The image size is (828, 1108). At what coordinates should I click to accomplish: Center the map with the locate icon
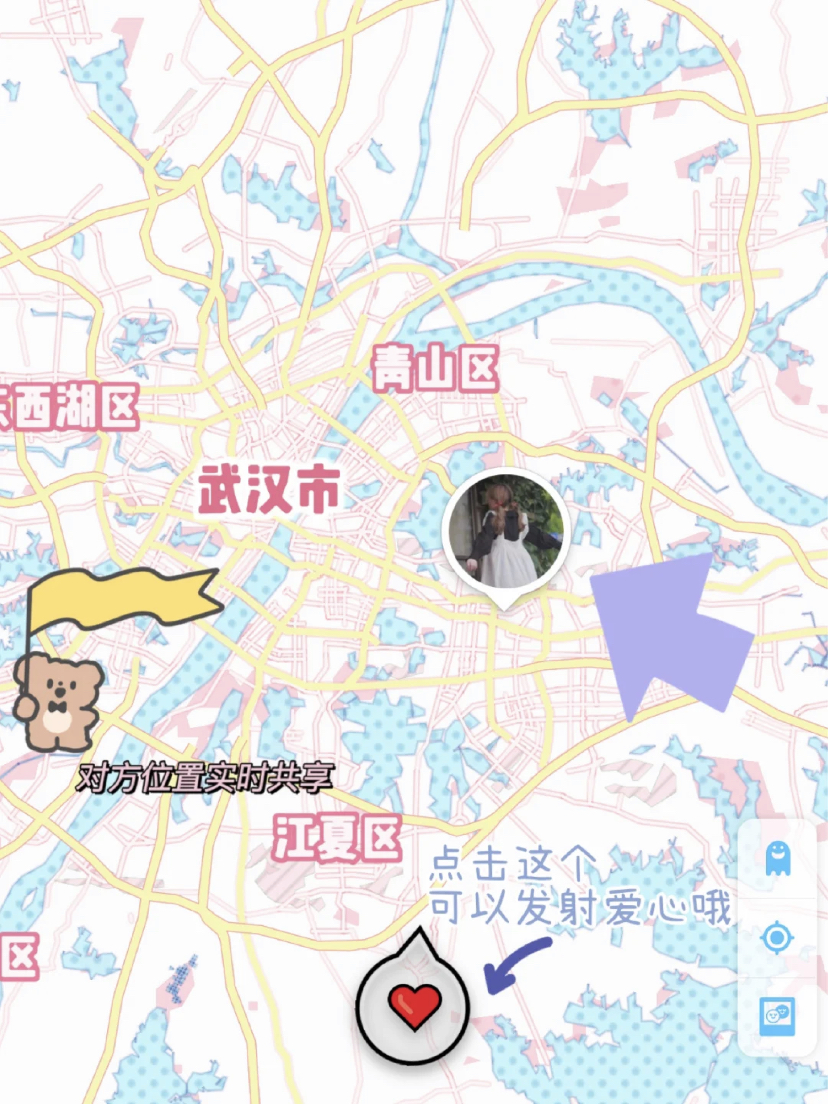777,938
